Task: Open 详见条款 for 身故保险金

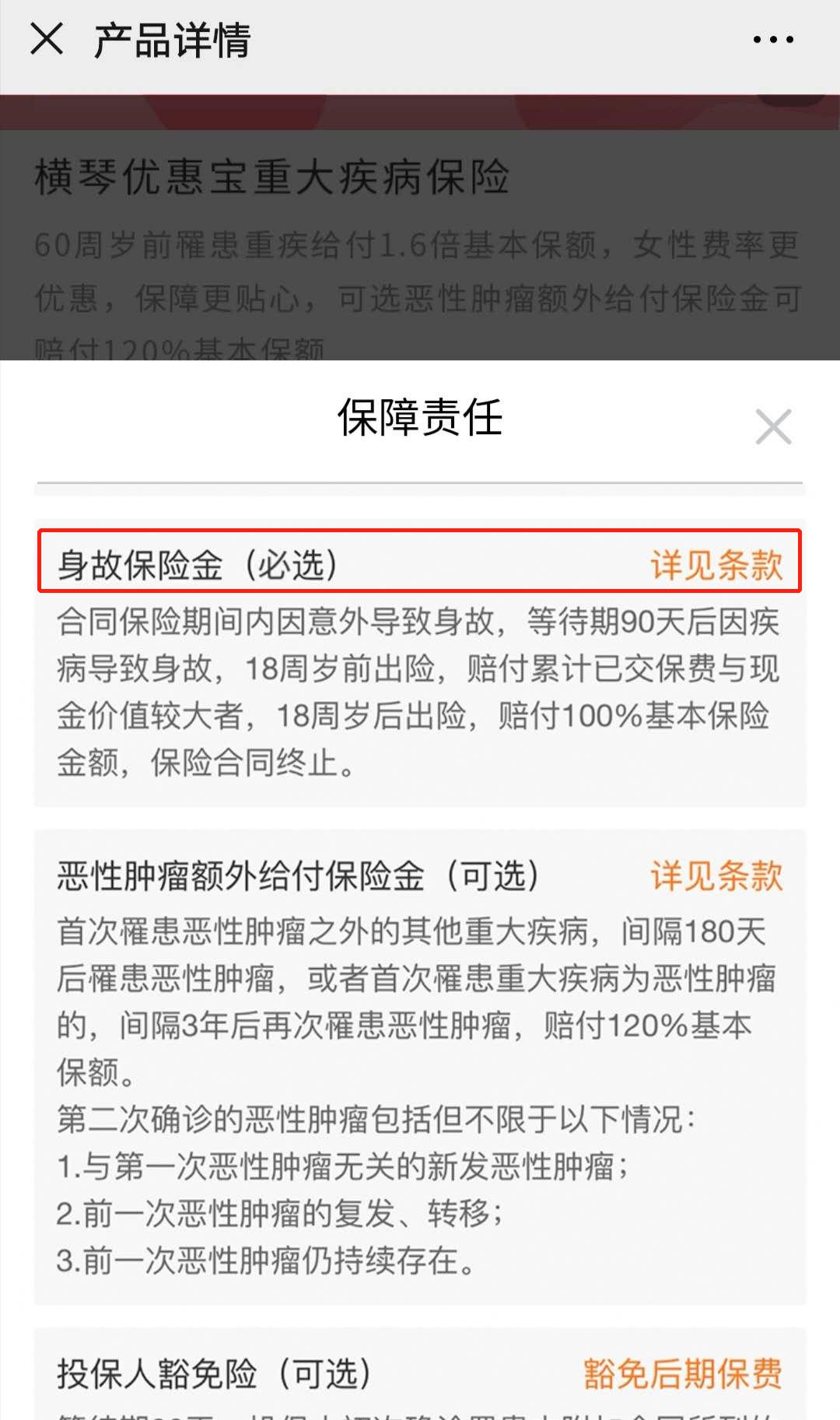Action: (716, 565)
